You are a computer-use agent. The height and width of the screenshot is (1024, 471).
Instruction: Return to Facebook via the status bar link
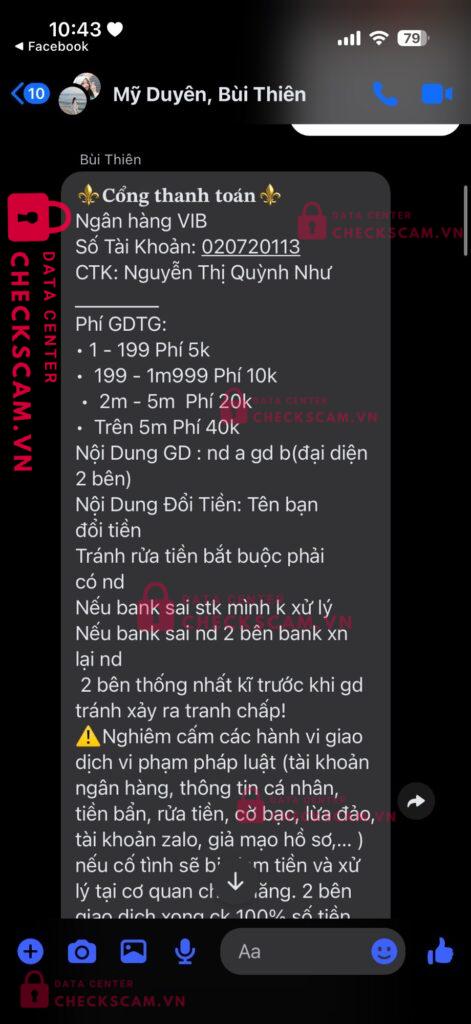[x=52, y=47]
